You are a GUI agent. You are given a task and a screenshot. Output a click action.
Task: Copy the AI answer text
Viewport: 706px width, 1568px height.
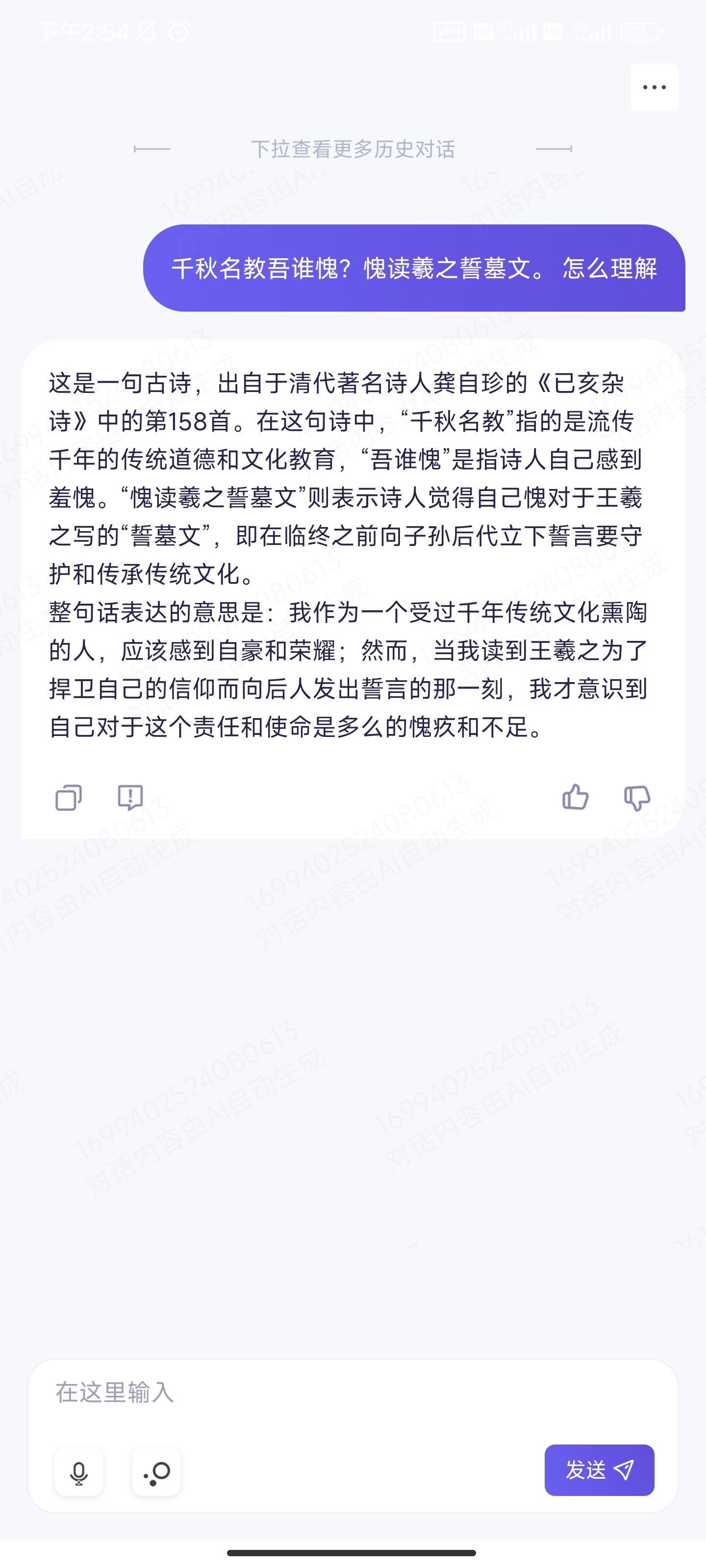coord(68,797)
